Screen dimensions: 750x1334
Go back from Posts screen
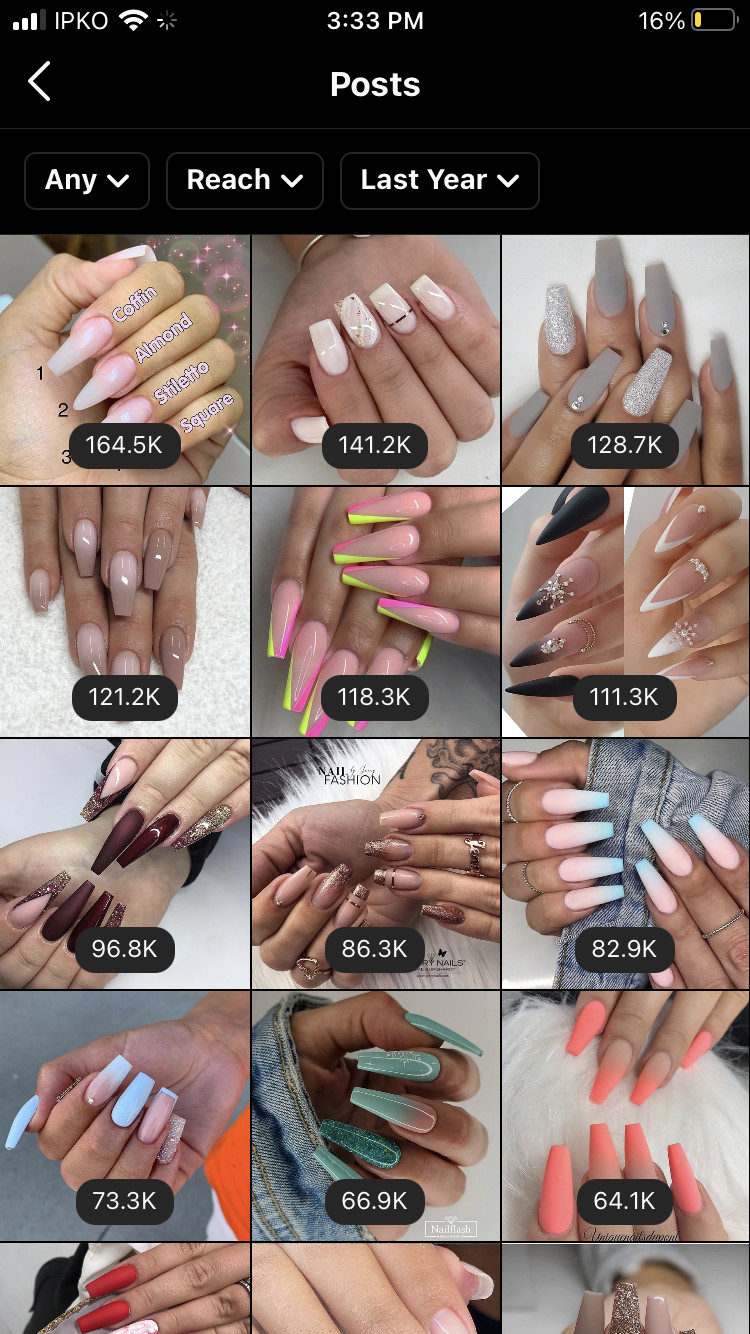[40, 83]
